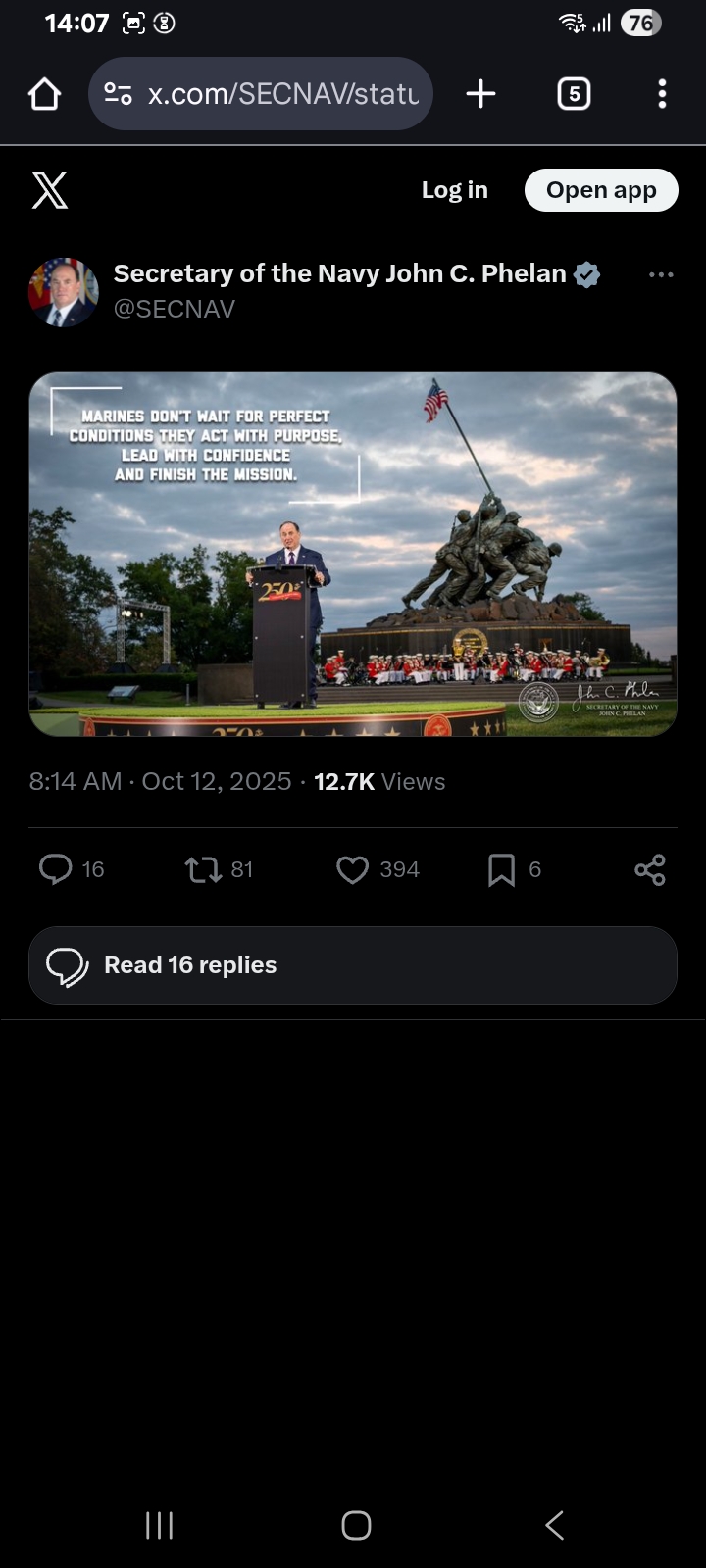Repost this SECNAV post
The height and width of the screenshot is (1568, 706).
point(204,869)
